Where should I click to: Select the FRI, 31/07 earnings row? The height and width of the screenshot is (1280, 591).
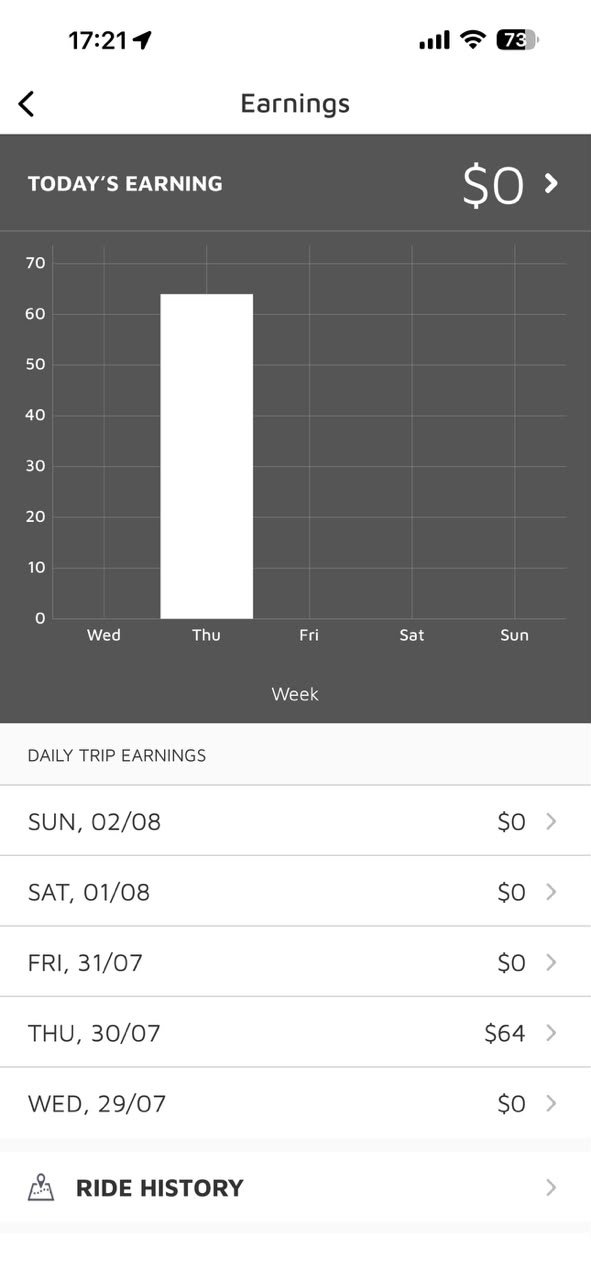point(295,962)
